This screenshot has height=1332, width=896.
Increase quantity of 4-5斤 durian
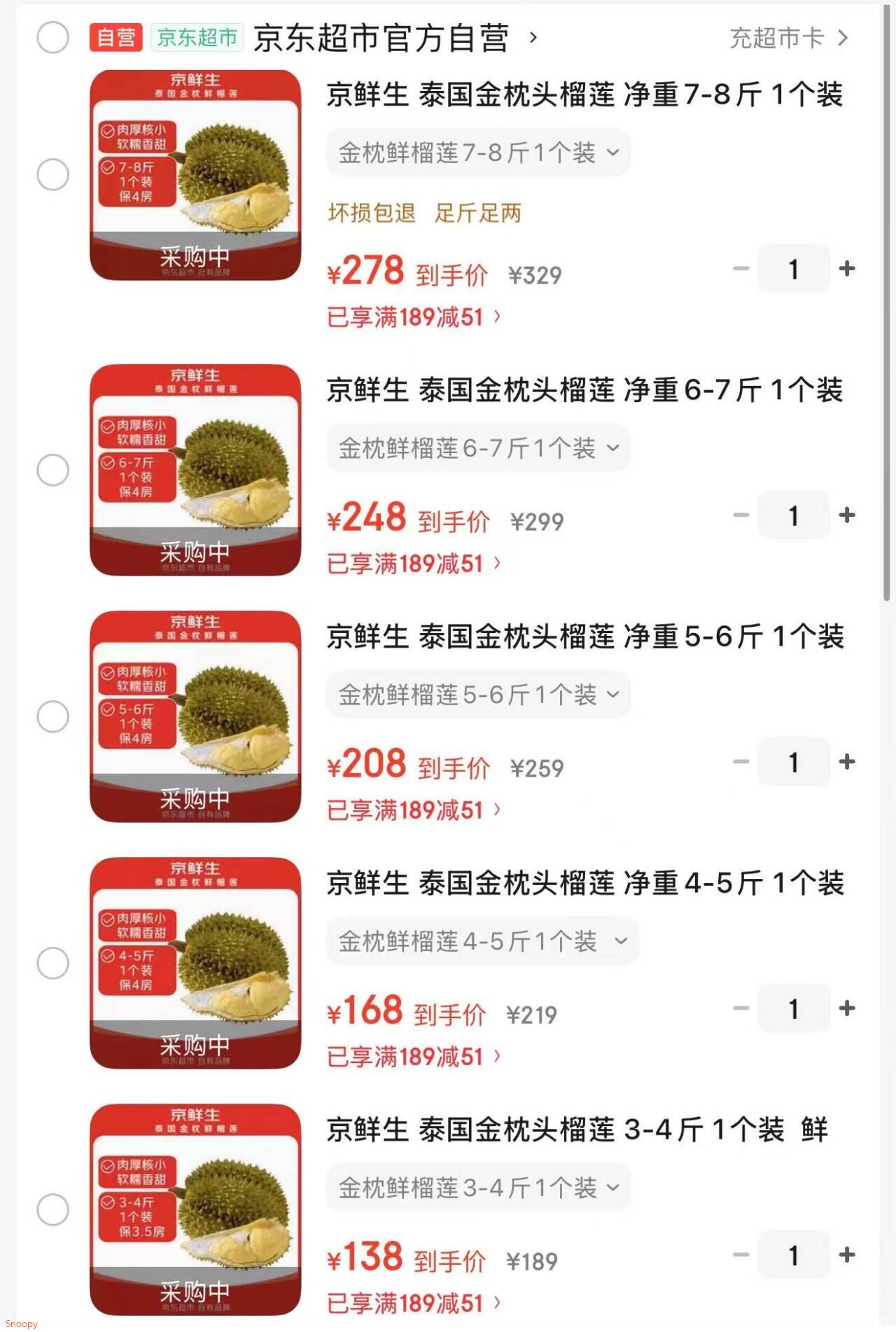[847, 1008]
